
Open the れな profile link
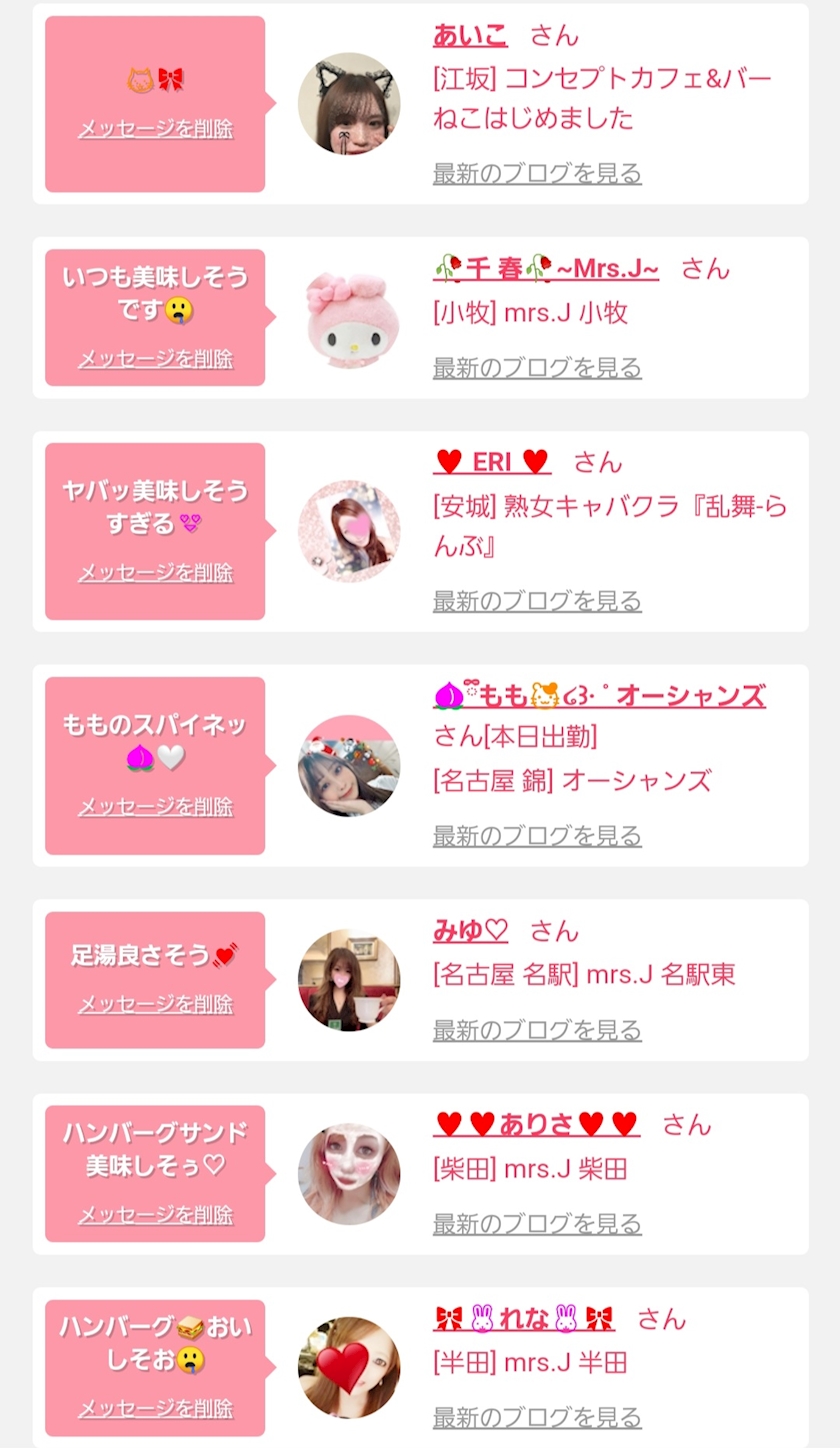524,1319
